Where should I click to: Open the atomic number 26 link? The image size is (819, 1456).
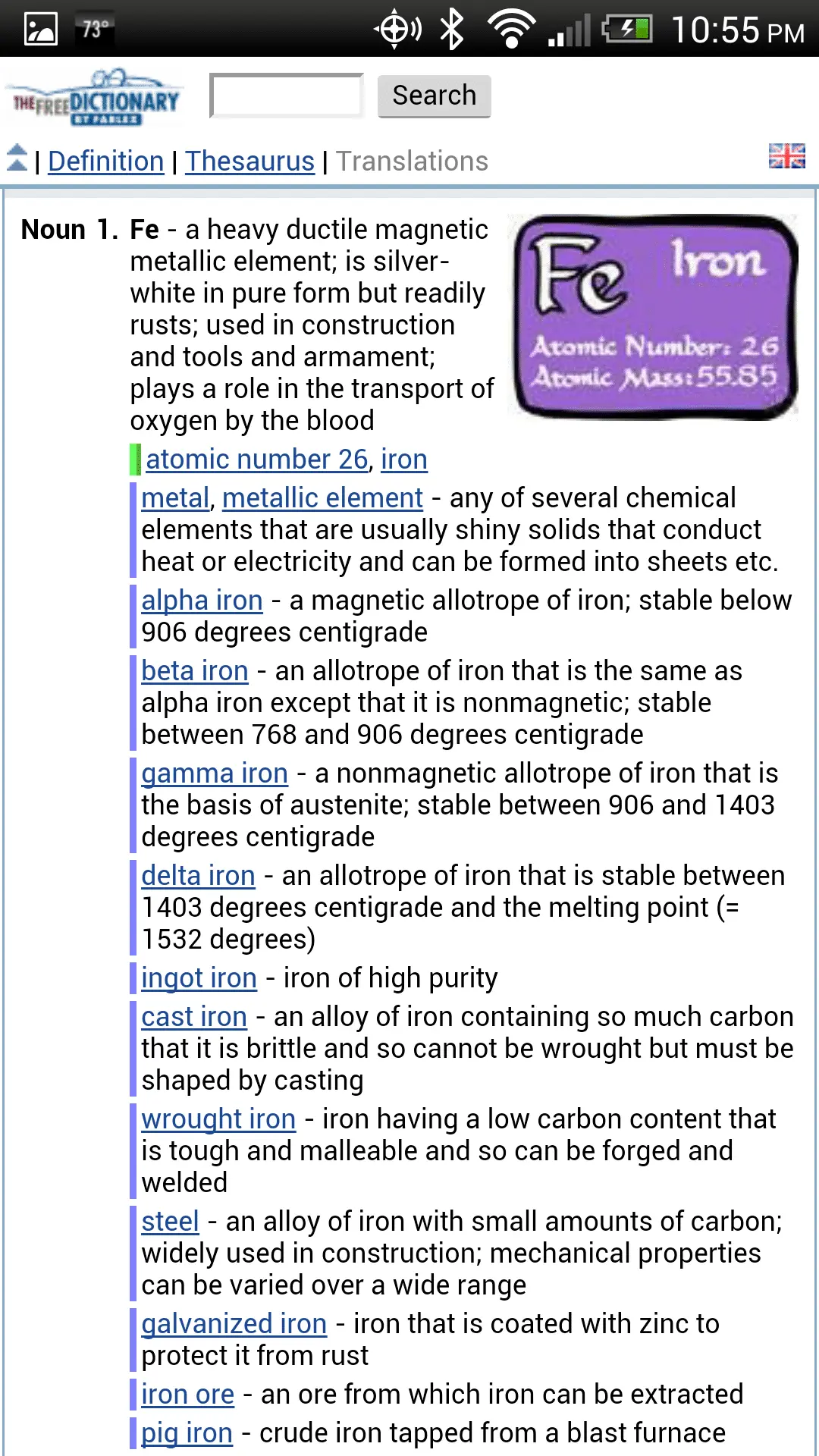coord(257,460)
